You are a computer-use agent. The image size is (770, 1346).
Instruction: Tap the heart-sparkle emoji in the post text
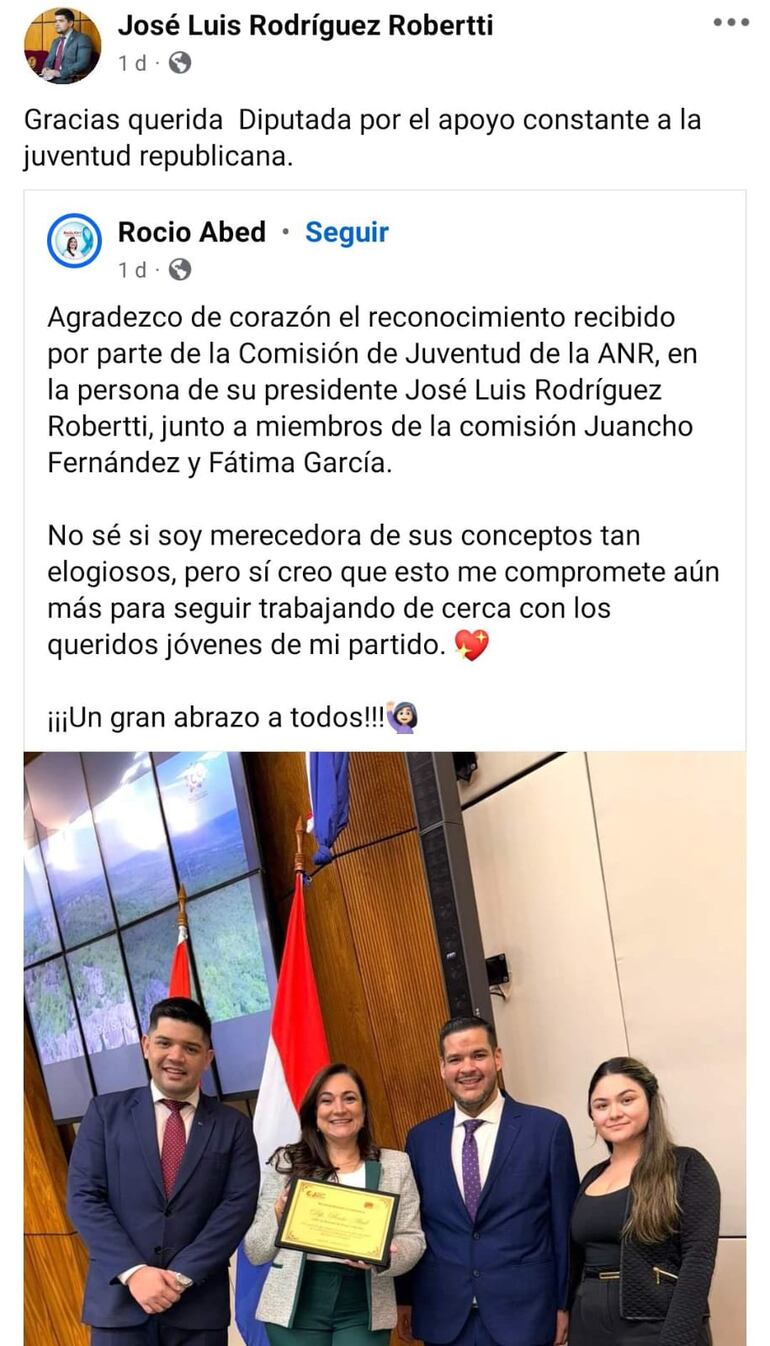473,645
